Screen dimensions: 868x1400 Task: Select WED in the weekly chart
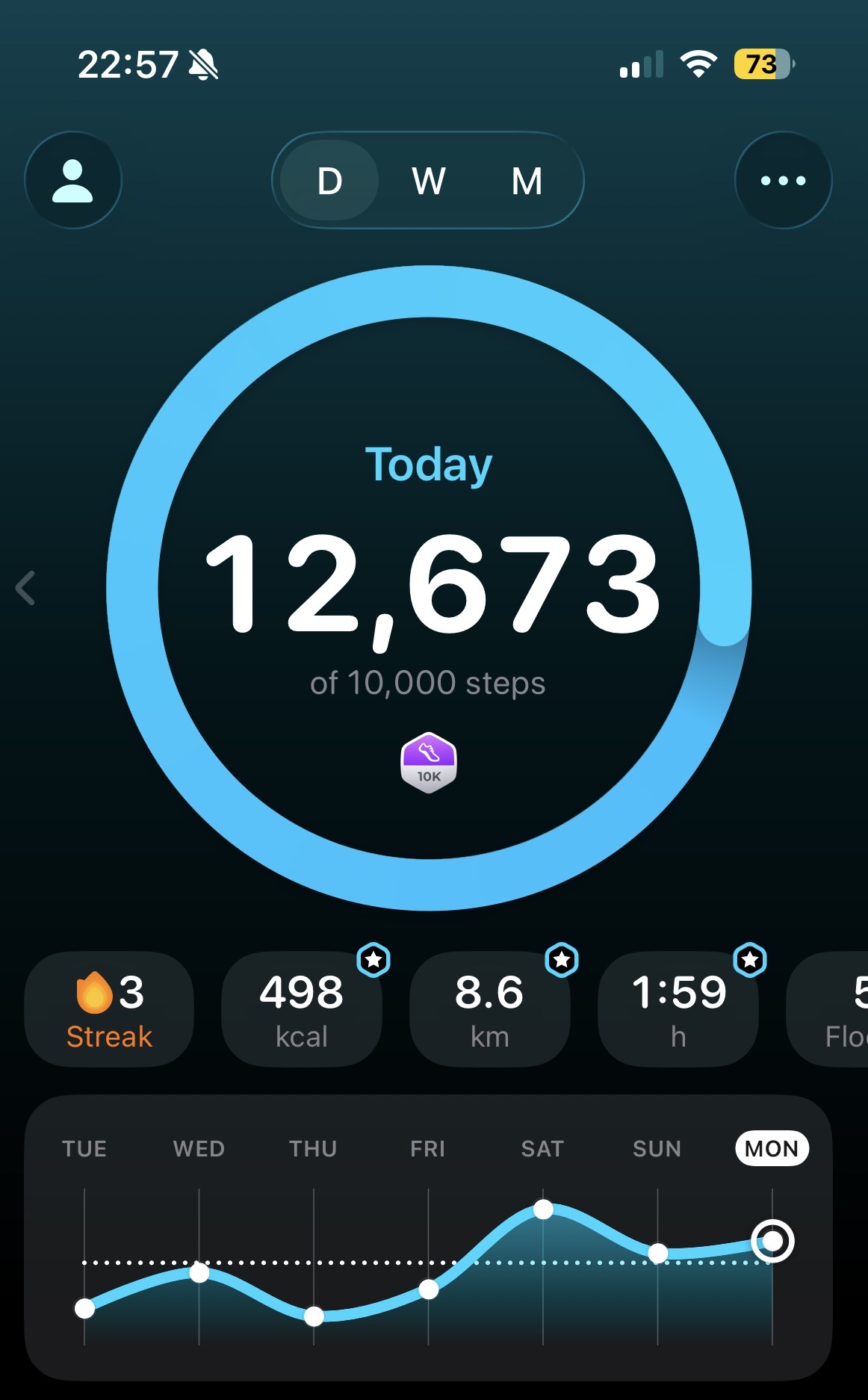pyautogui.click(x=199, y=1148)
